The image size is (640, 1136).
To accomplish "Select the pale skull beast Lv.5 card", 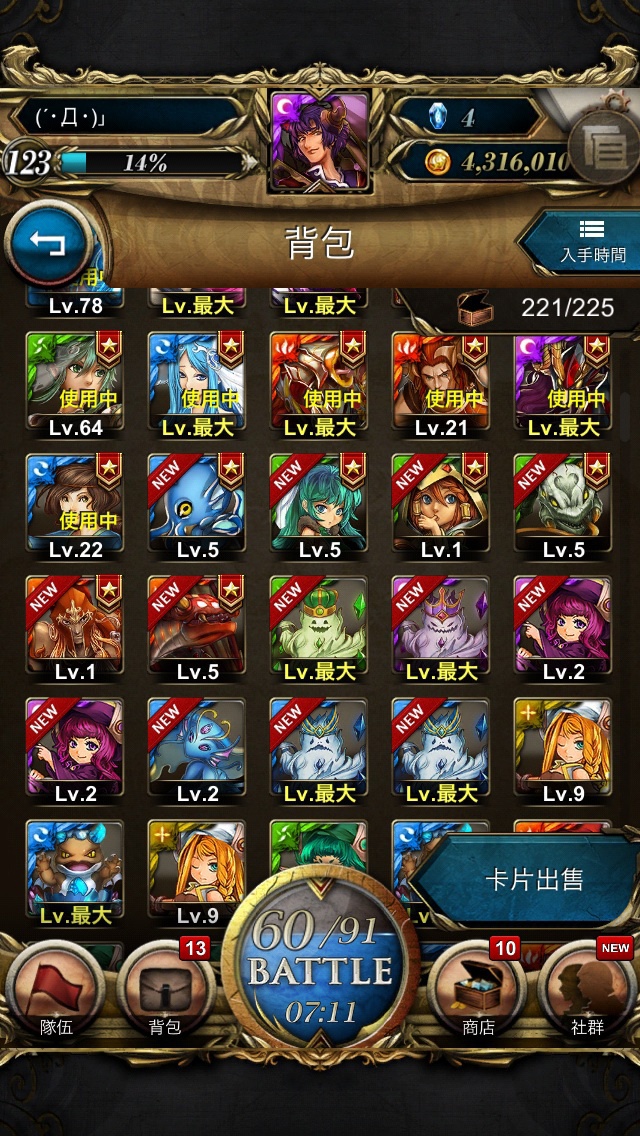I will pyautogui.click(x=563, y=507).
